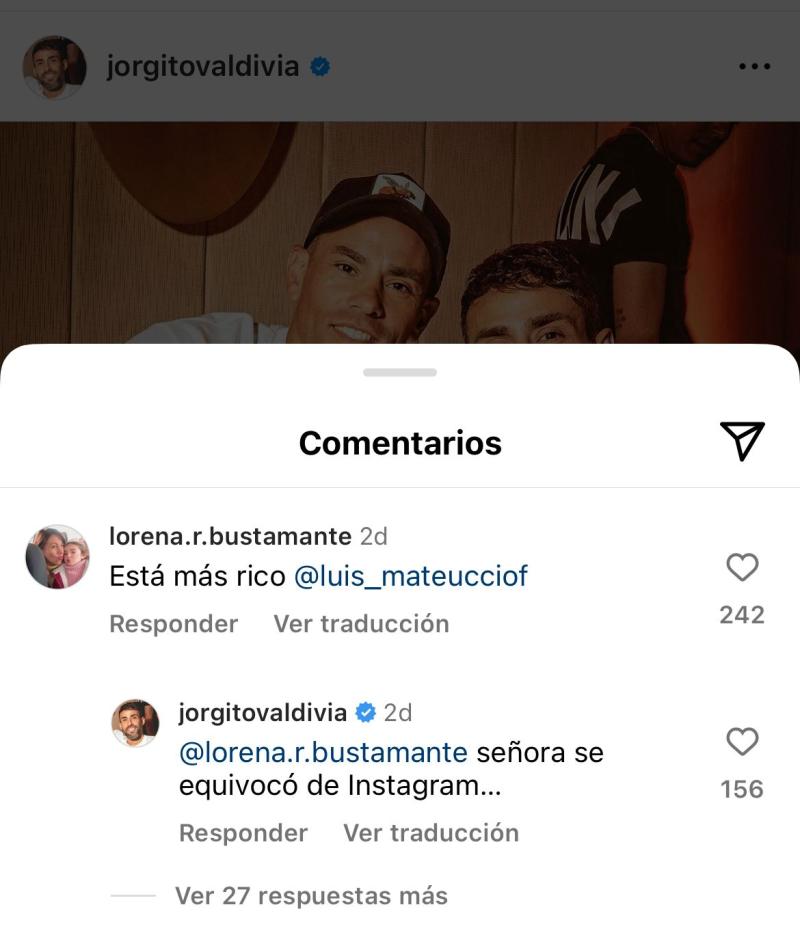Open jorgitovaldivia's profile avatar in the header
The image size is (800, 948).
pos(55,66)
